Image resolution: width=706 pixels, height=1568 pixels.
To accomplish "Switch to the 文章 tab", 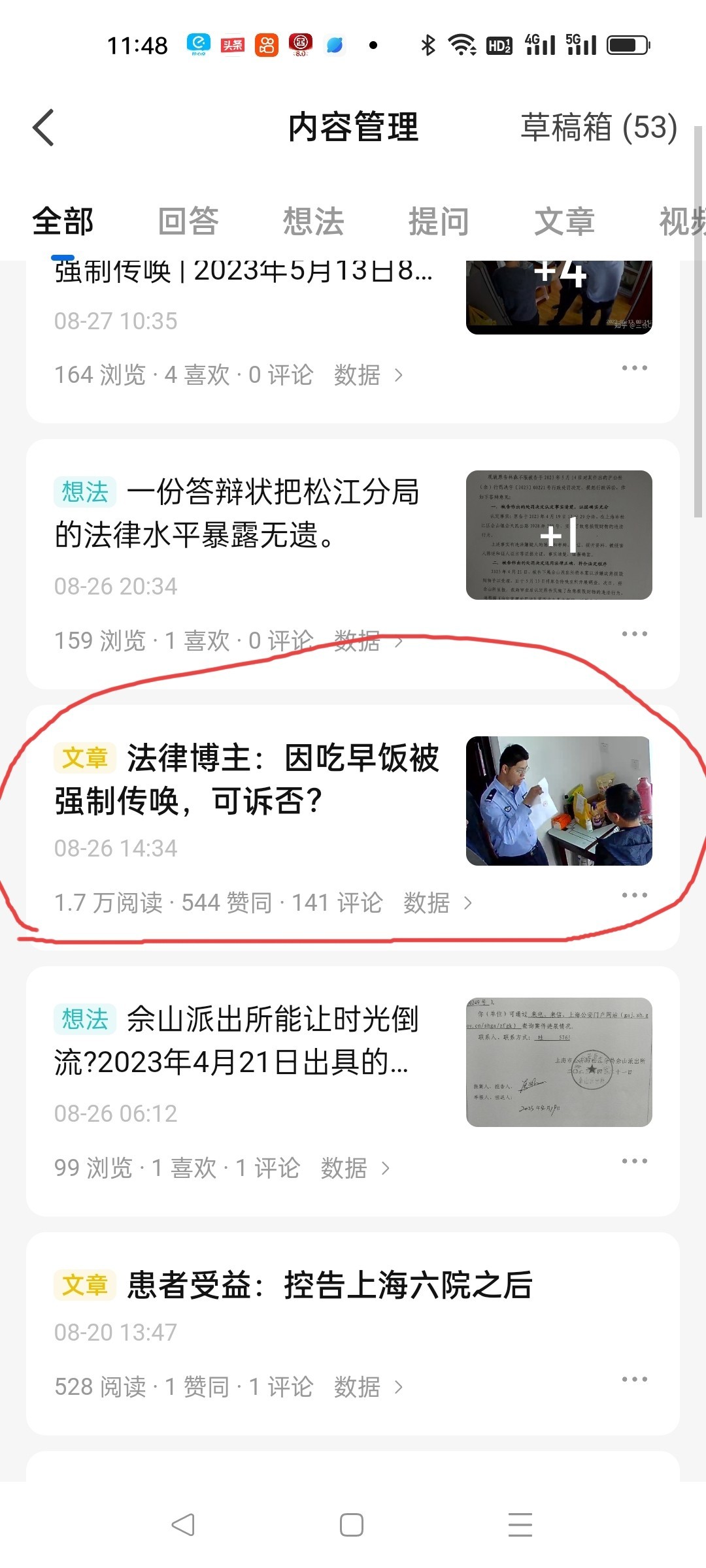I will pyautogui.click(x=565, y=221).
